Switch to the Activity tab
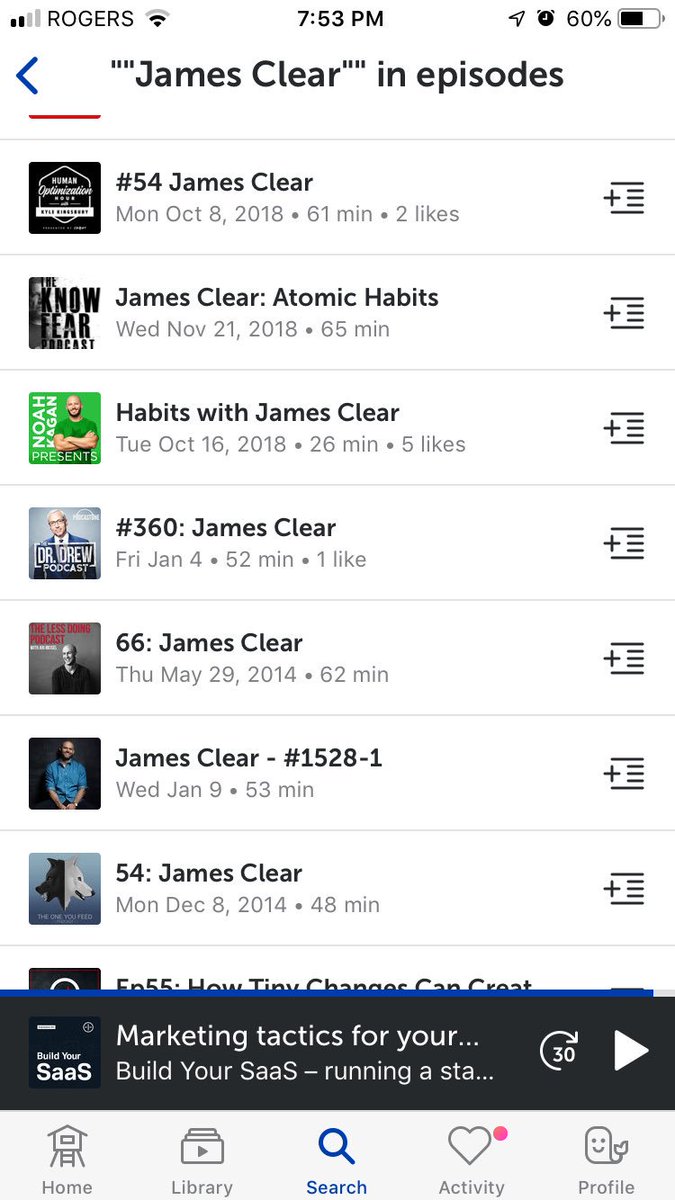This screenshot has height=1200, width=675. coord(471,1160)
